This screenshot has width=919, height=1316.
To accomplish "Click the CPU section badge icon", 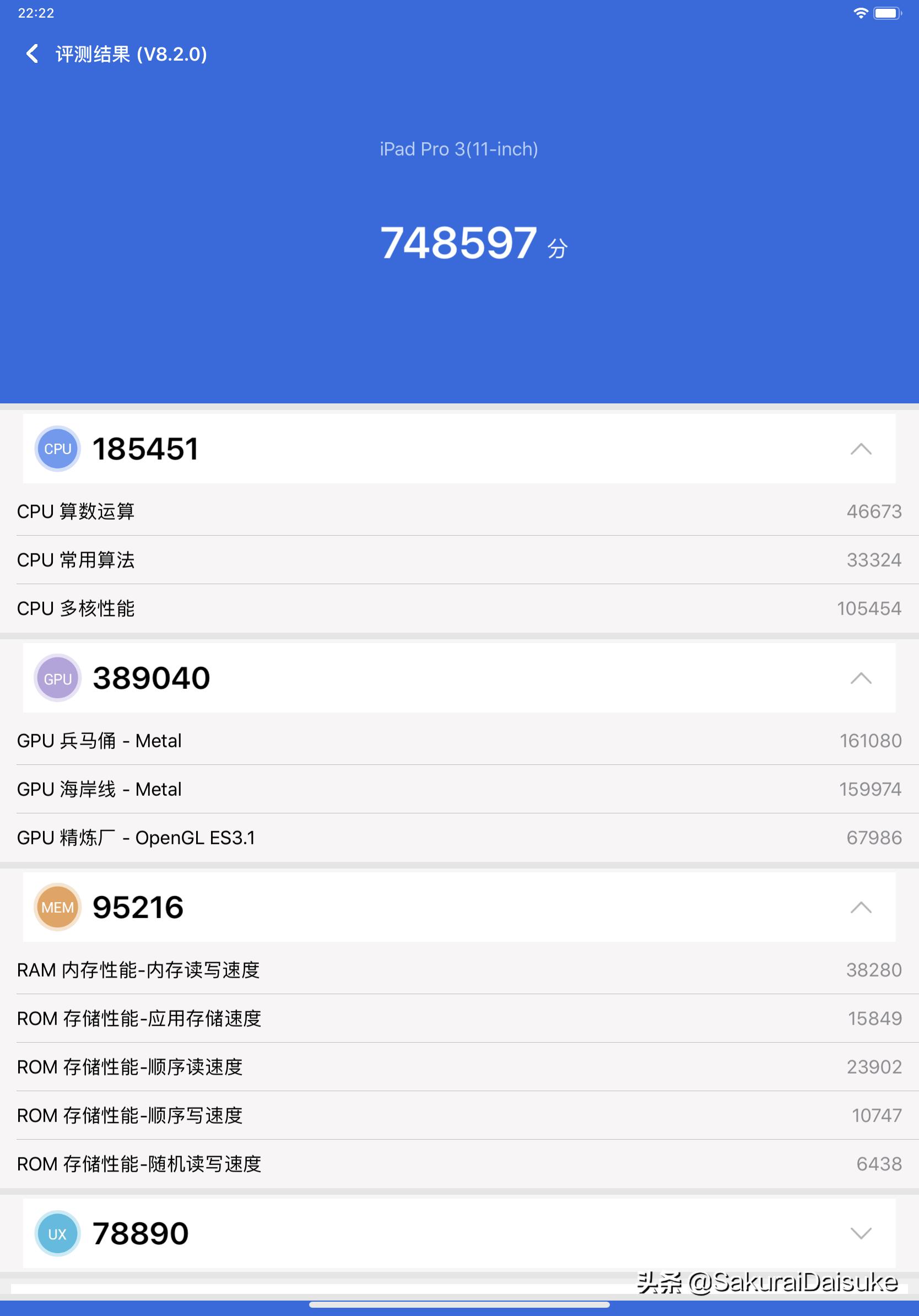I will pyautogui.click(x=57, y=449).
